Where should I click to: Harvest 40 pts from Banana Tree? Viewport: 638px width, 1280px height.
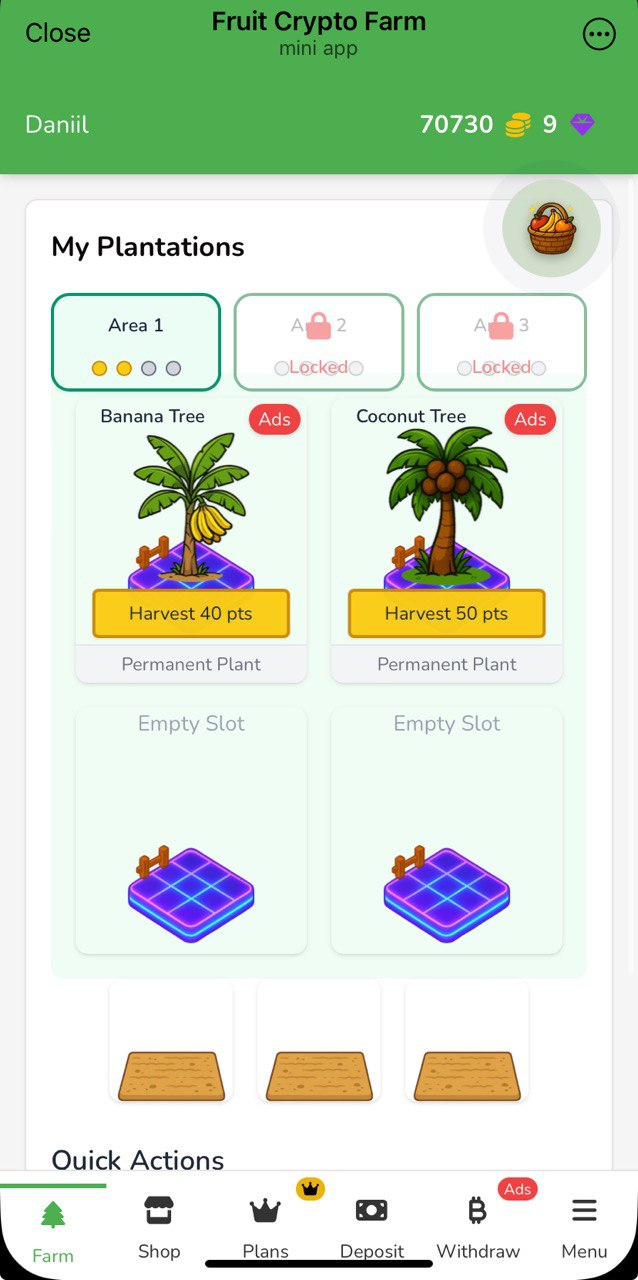pos(191,613)
